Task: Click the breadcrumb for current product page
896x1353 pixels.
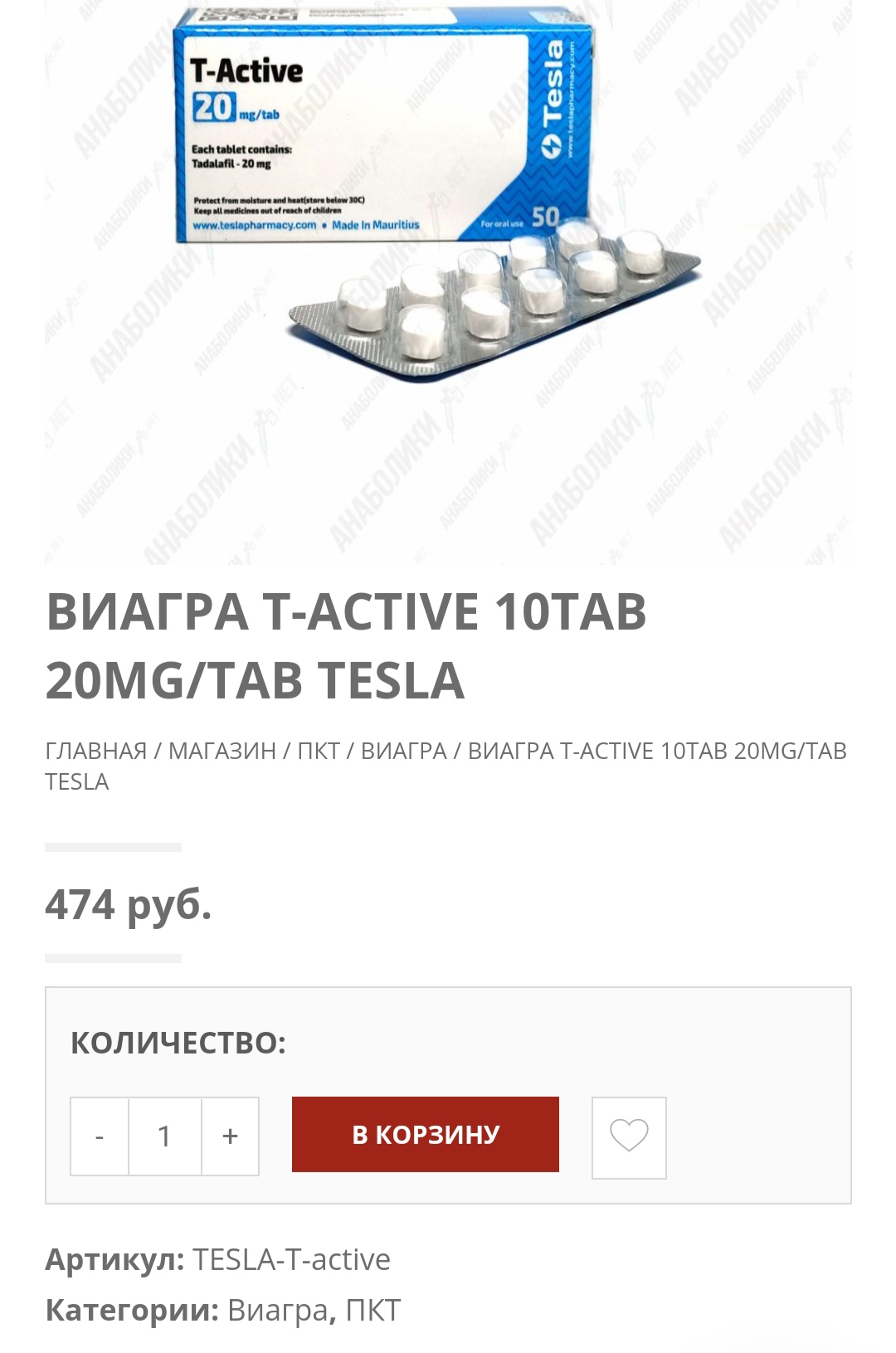Action: pos(655,753)
